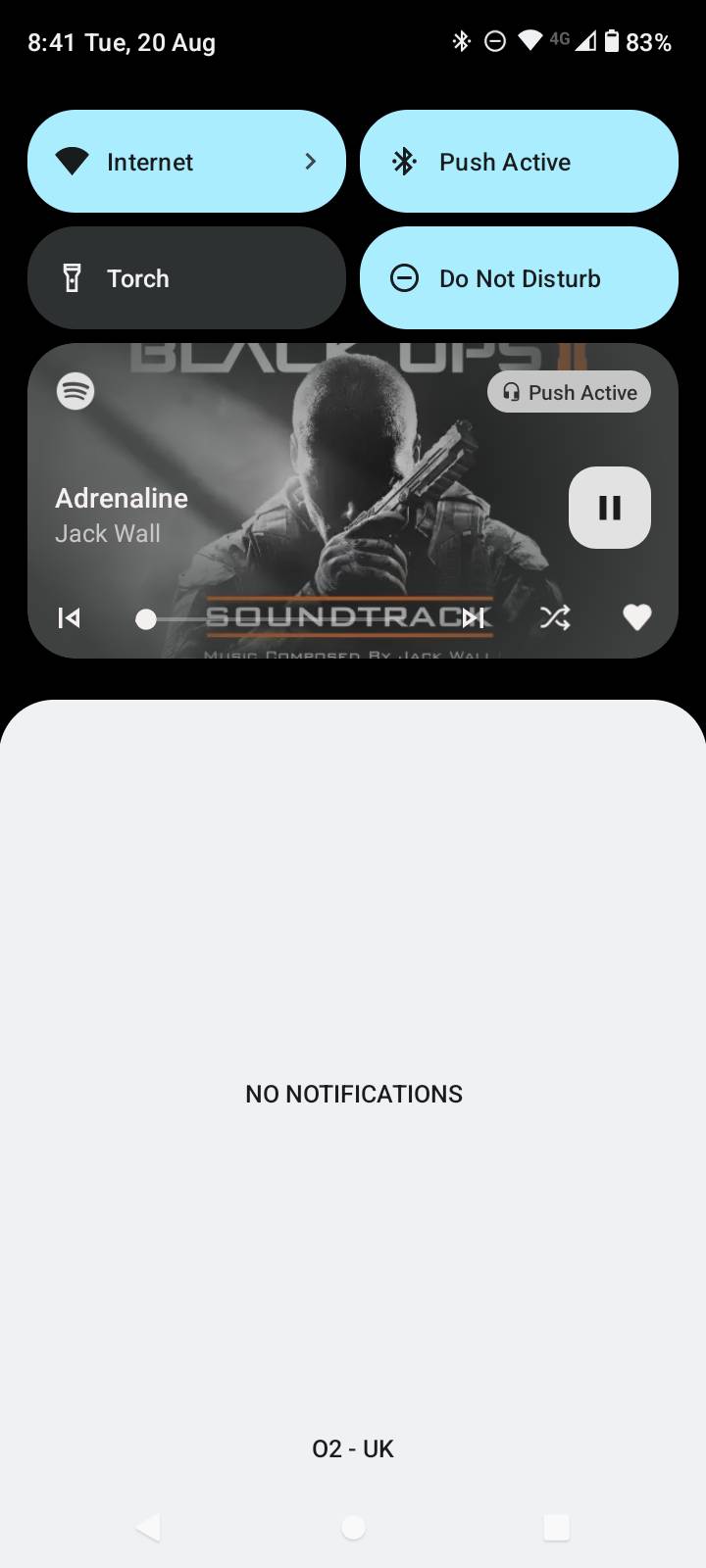Image resolution: width=706 pixels, height=1568 pixels.
Task: Skip to the previous track
Action: coord(70,617)
